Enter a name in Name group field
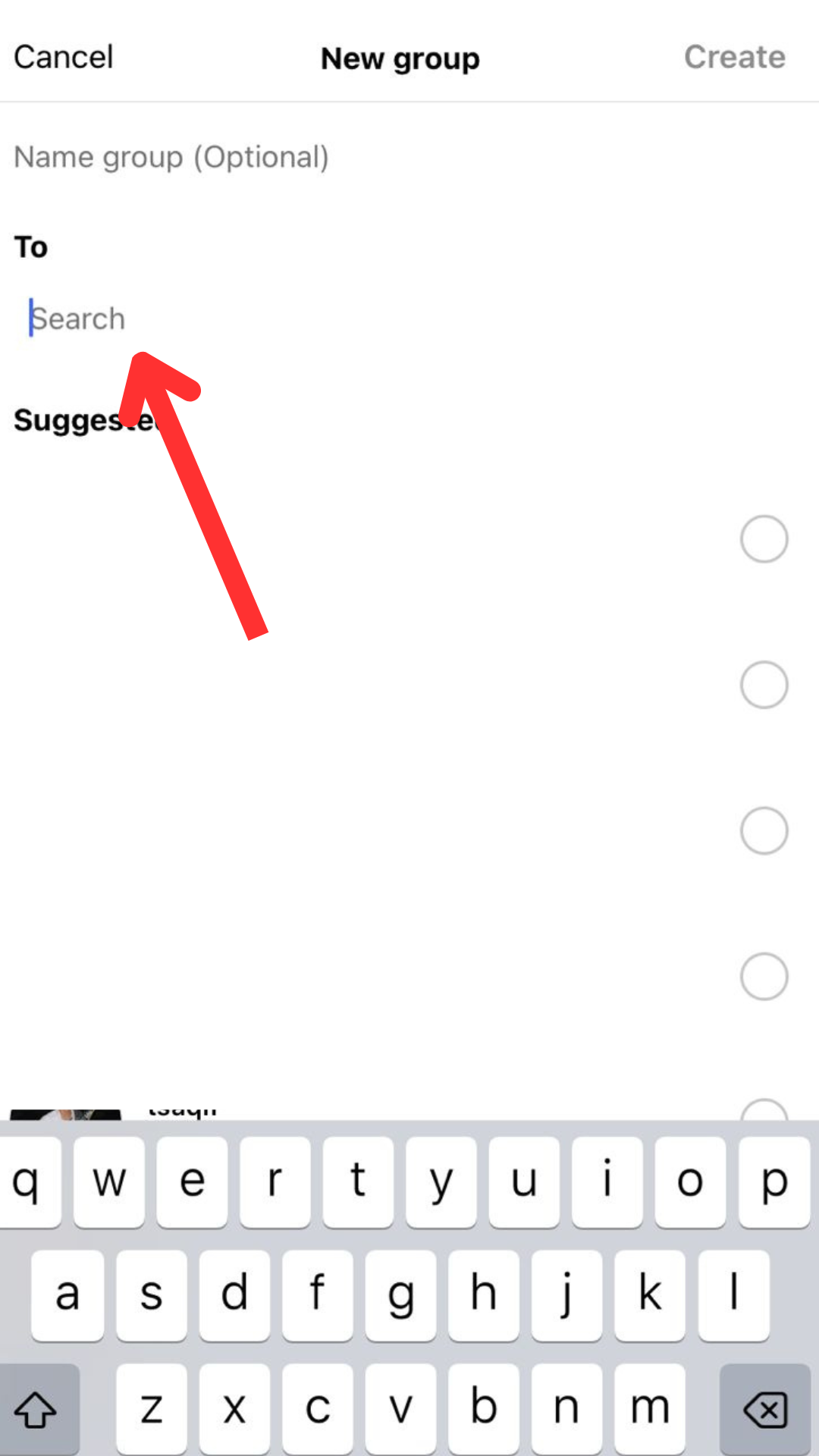 [409, 157]
